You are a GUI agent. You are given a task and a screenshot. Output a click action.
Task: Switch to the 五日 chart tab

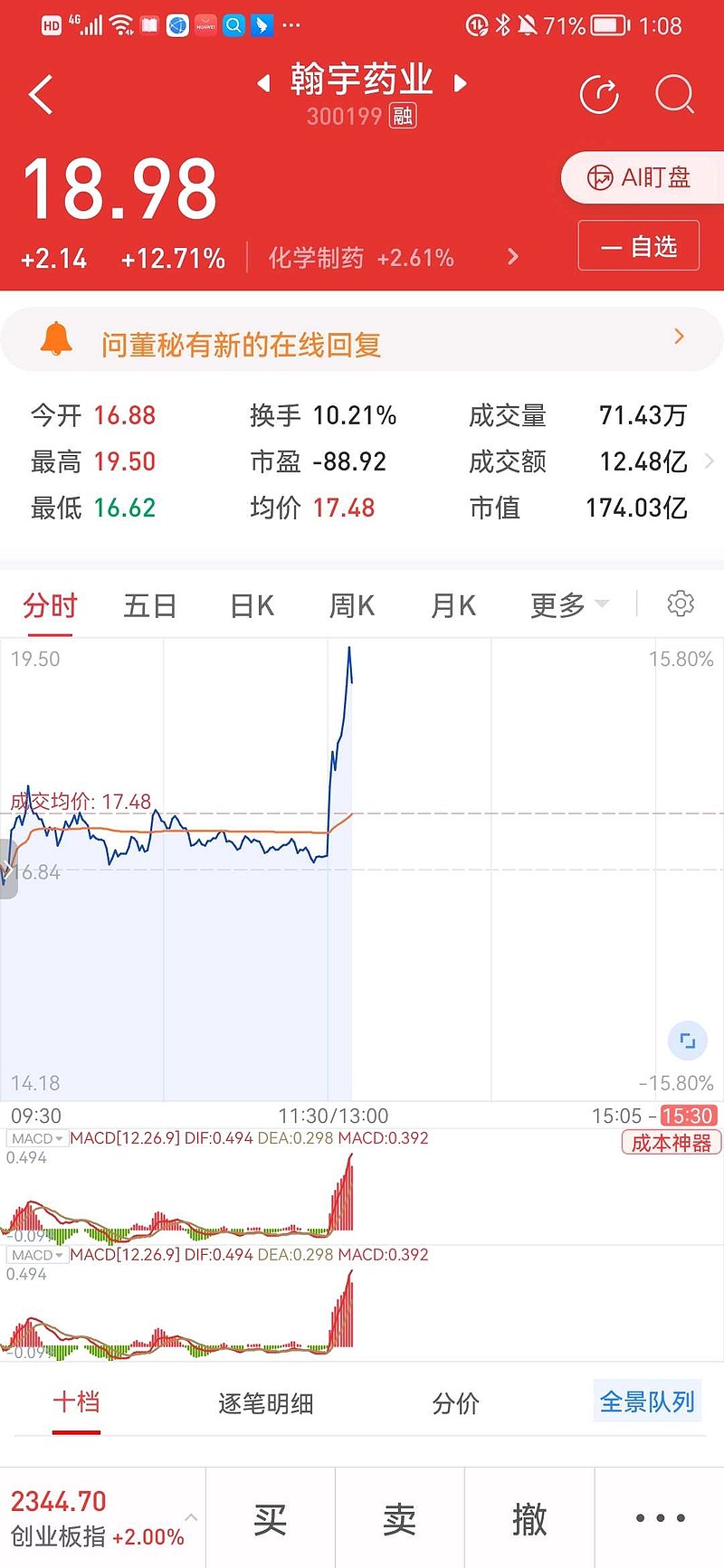pos(150,605)
